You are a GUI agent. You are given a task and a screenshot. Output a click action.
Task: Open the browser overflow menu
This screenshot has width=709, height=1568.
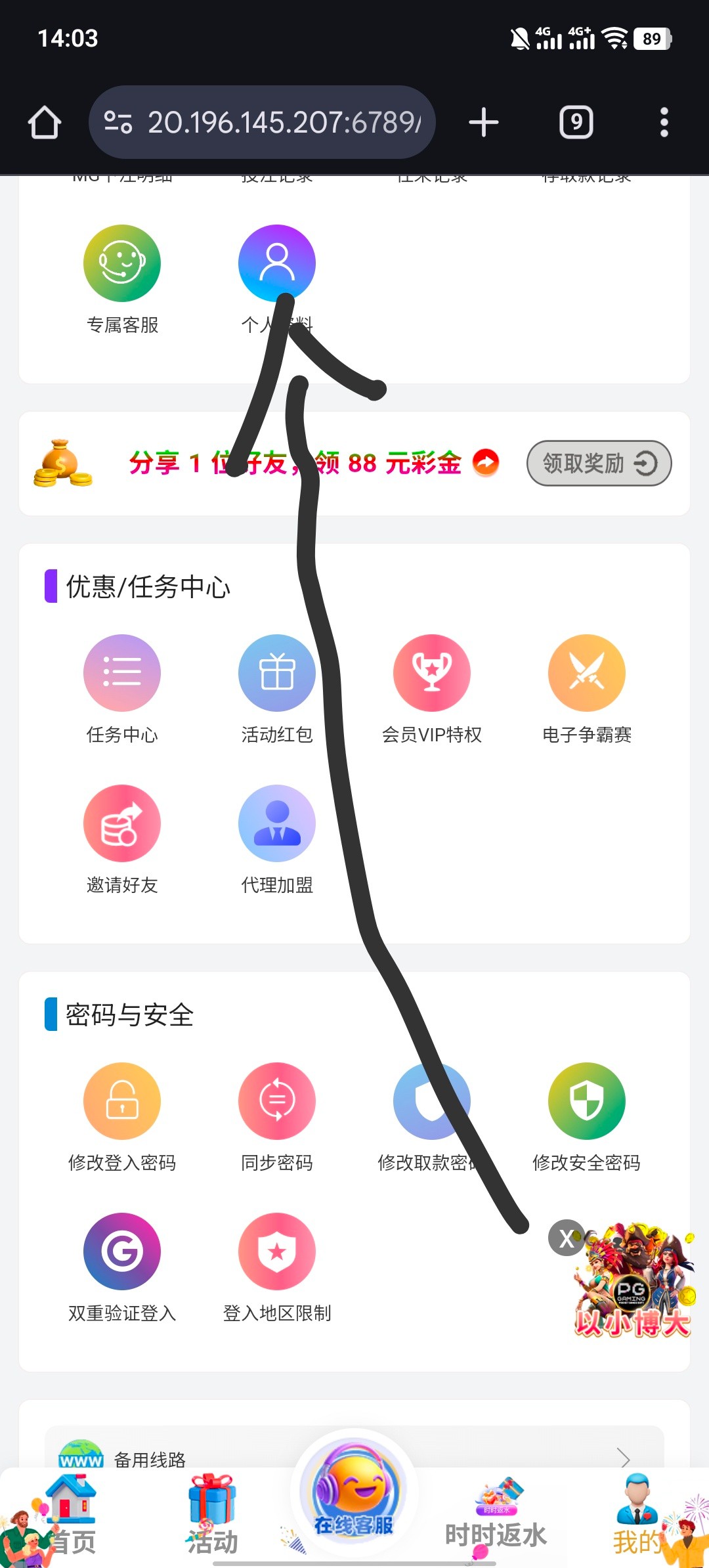(x=664, y=123)
